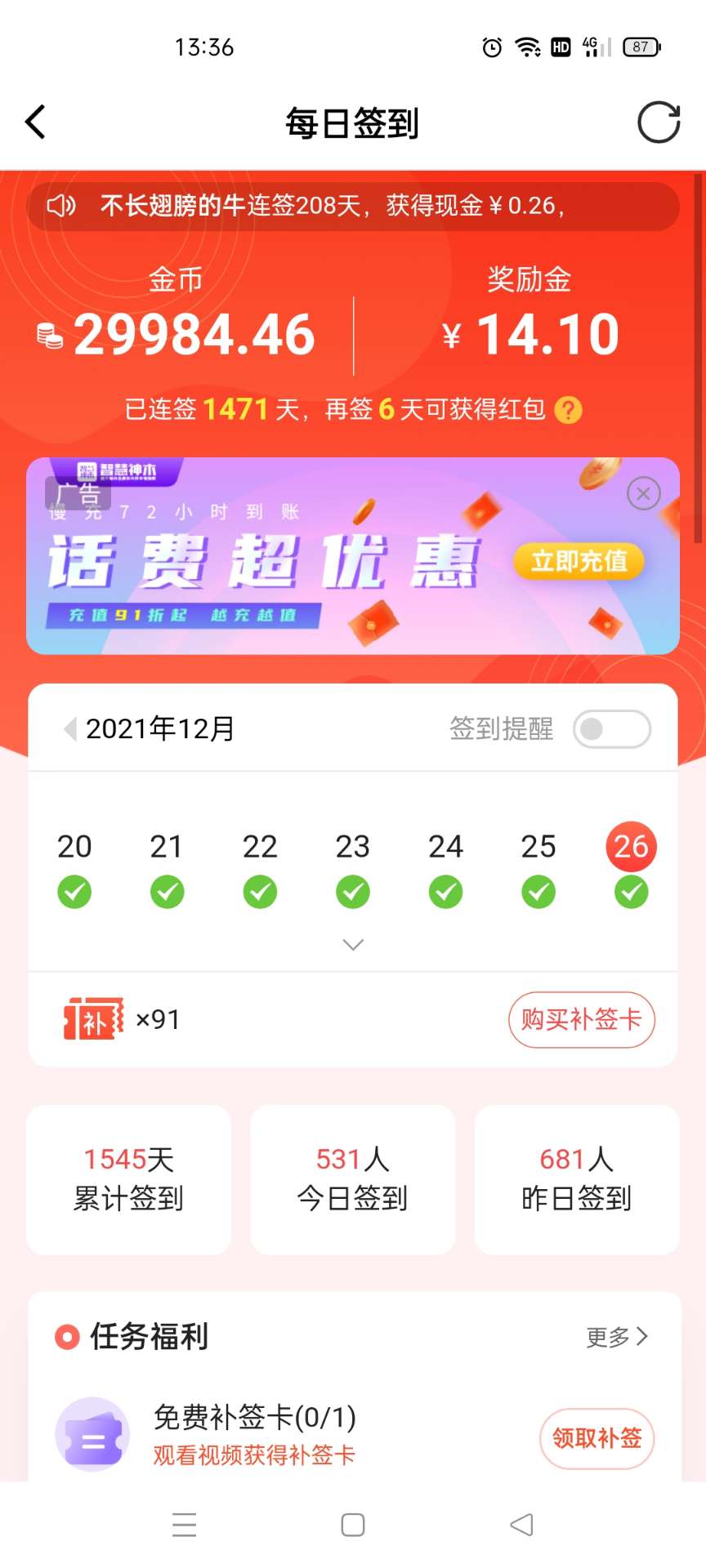This screenshot has width=706, height=1568.
Task: Refresh the daily check-in page
Action: pos(659,122)
